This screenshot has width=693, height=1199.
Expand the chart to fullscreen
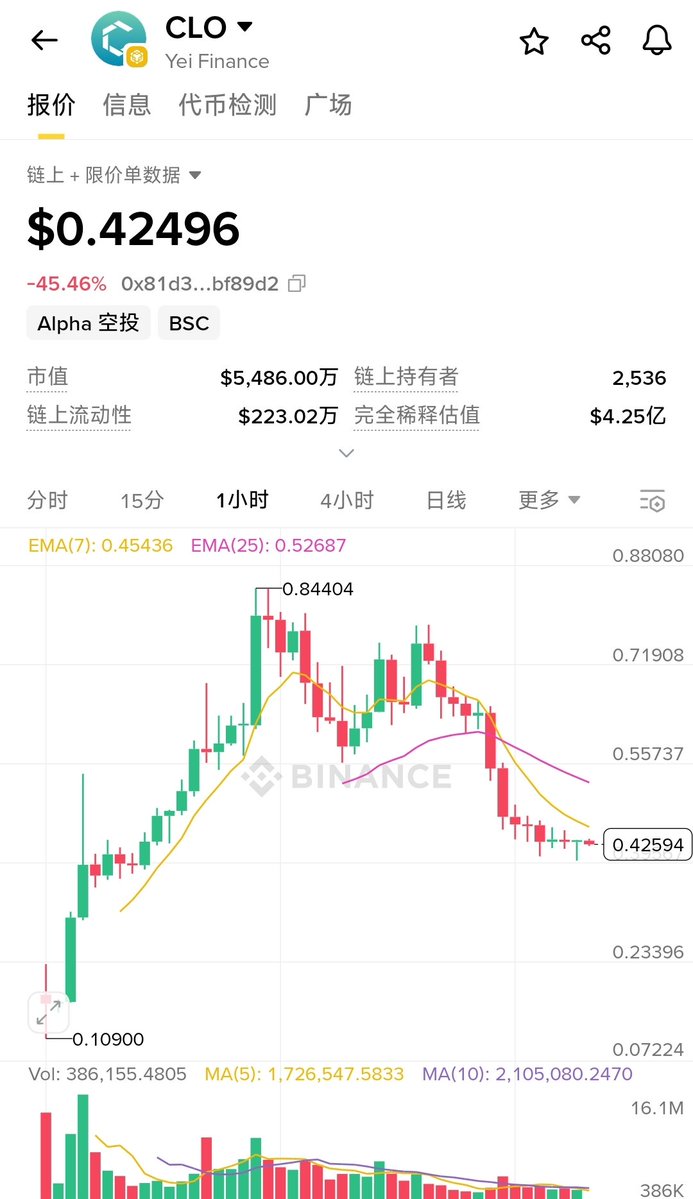(47, 1013)
